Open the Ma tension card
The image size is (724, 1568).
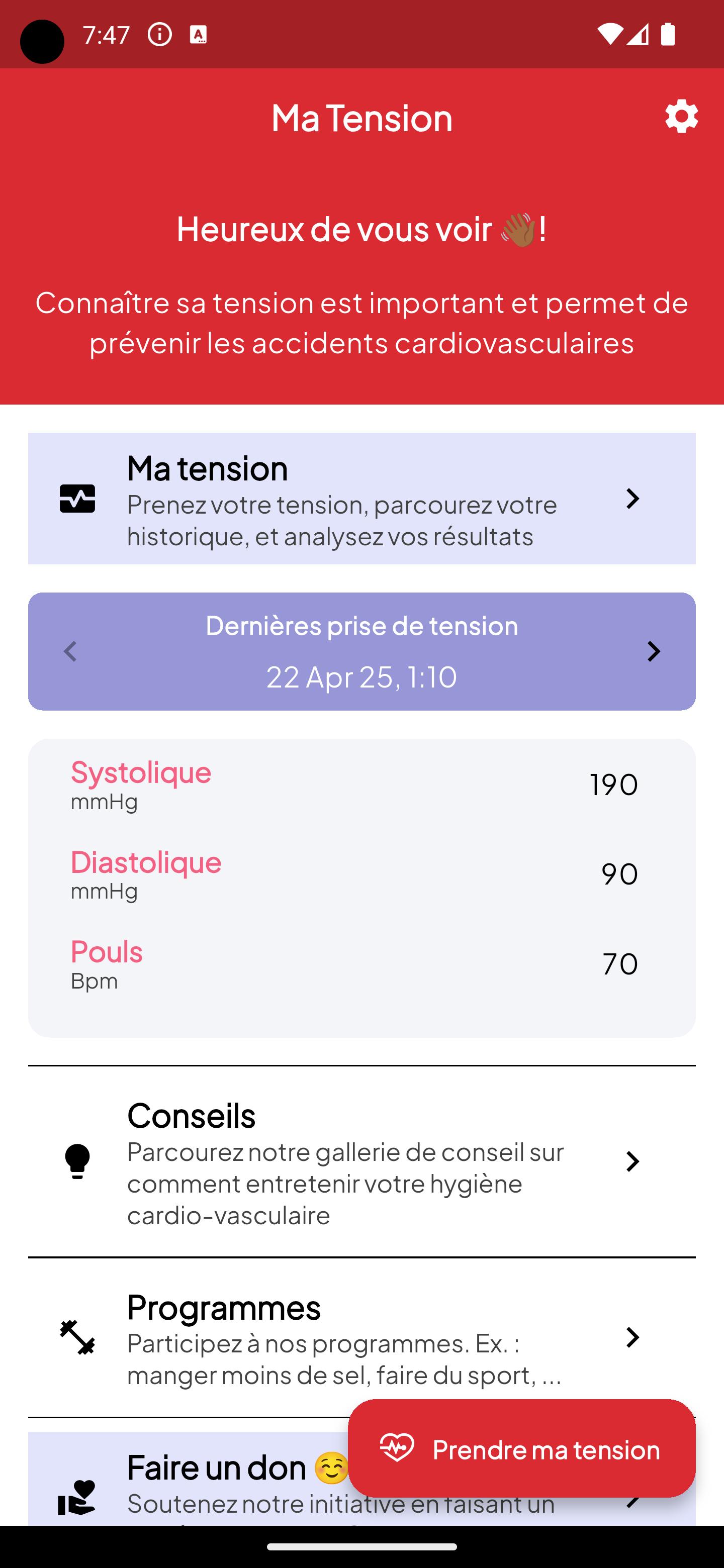pyautogui.click(x=361, y=499)
